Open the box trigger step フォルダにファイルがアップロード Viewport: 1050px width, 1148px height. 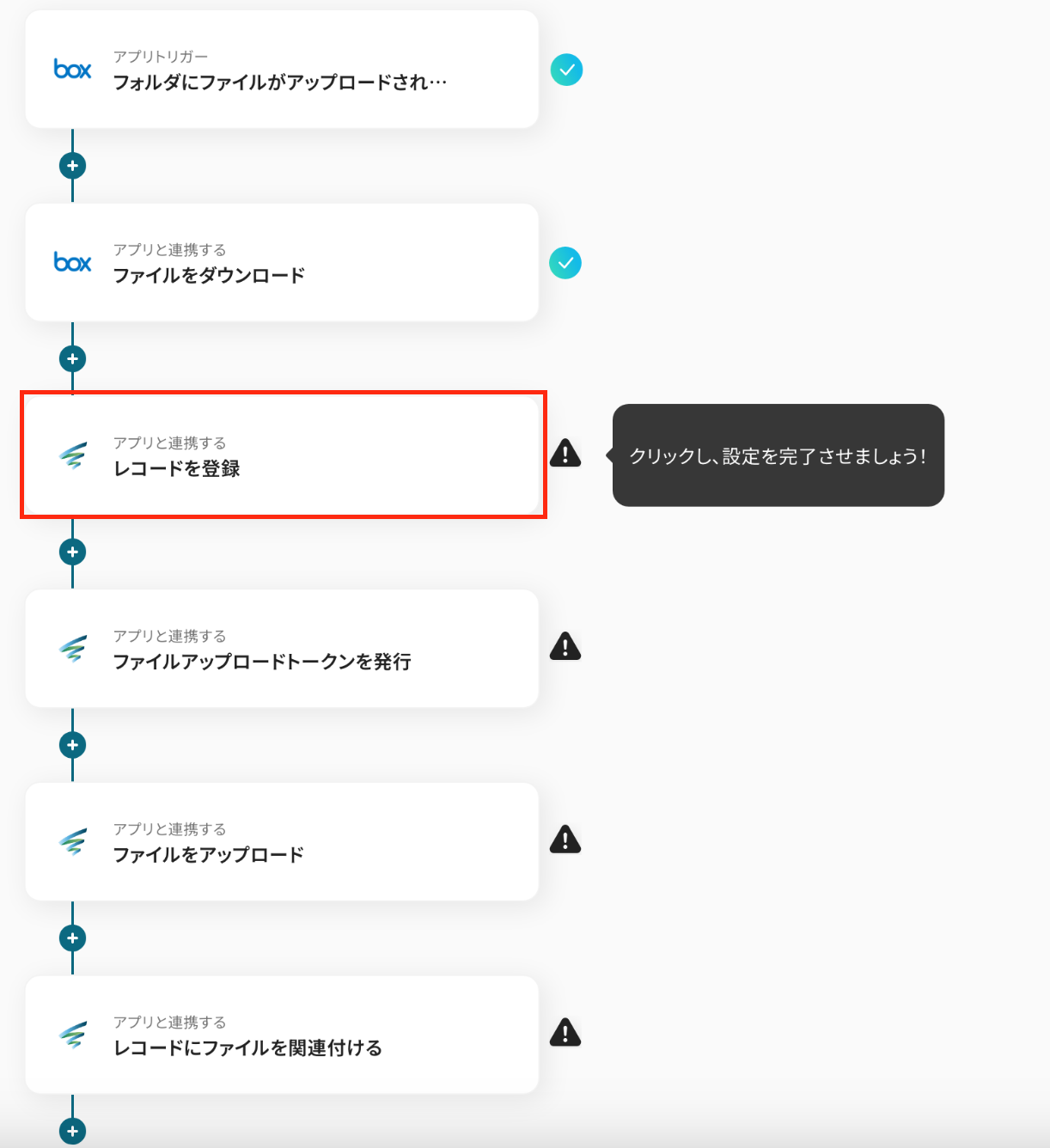pyautogui.click(x=282, y=70)
